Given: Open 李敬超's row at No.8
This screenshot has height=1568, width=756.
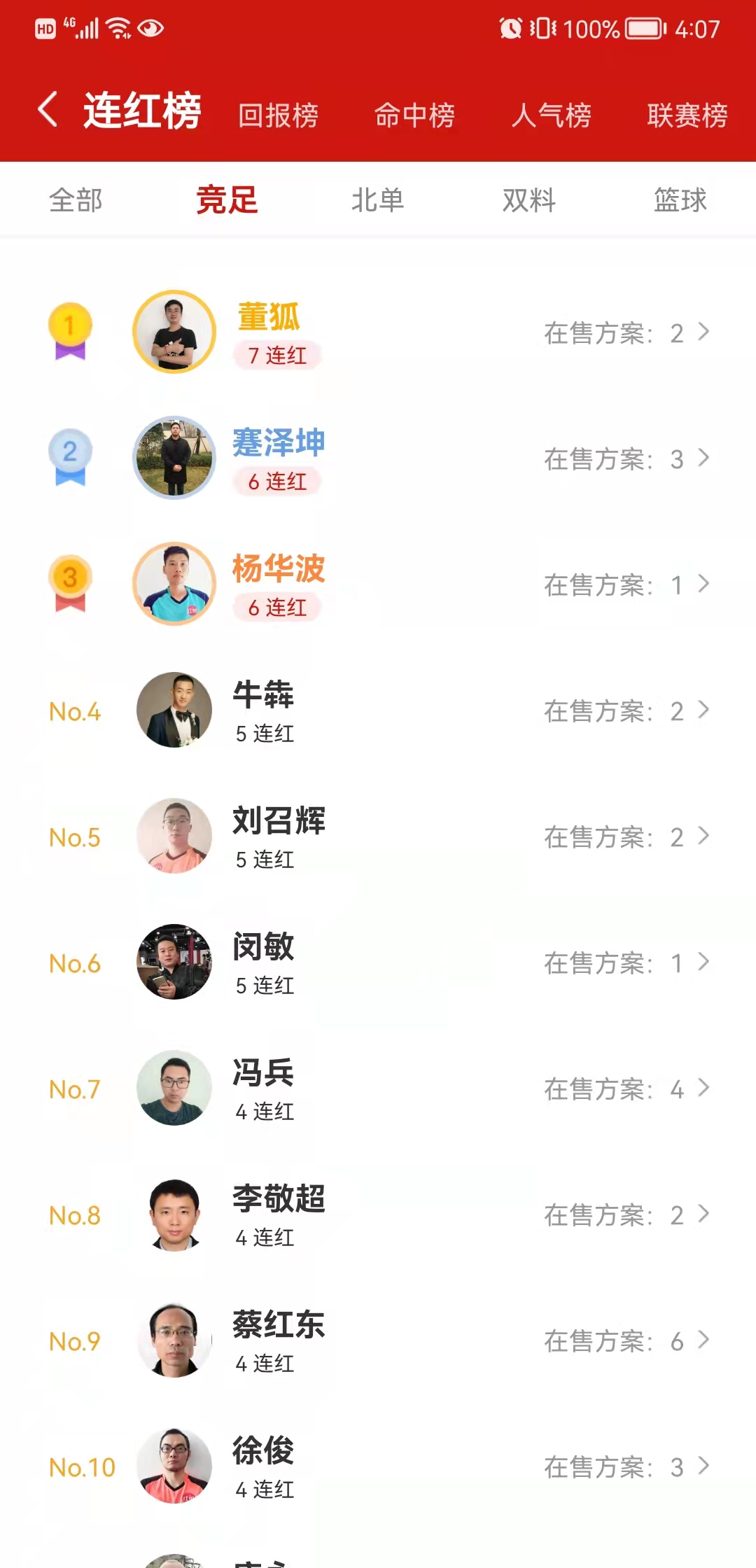Looking at the screenshot, I should [378, 1214].
